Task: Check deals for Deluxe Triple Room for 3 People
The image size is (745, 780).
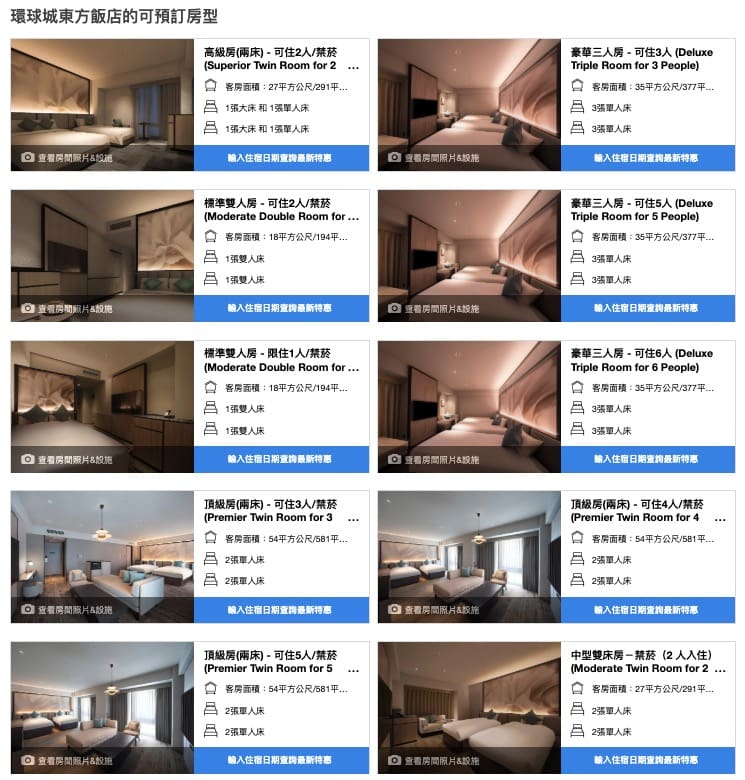Action: pyautogui.click(x=647, y=158)
